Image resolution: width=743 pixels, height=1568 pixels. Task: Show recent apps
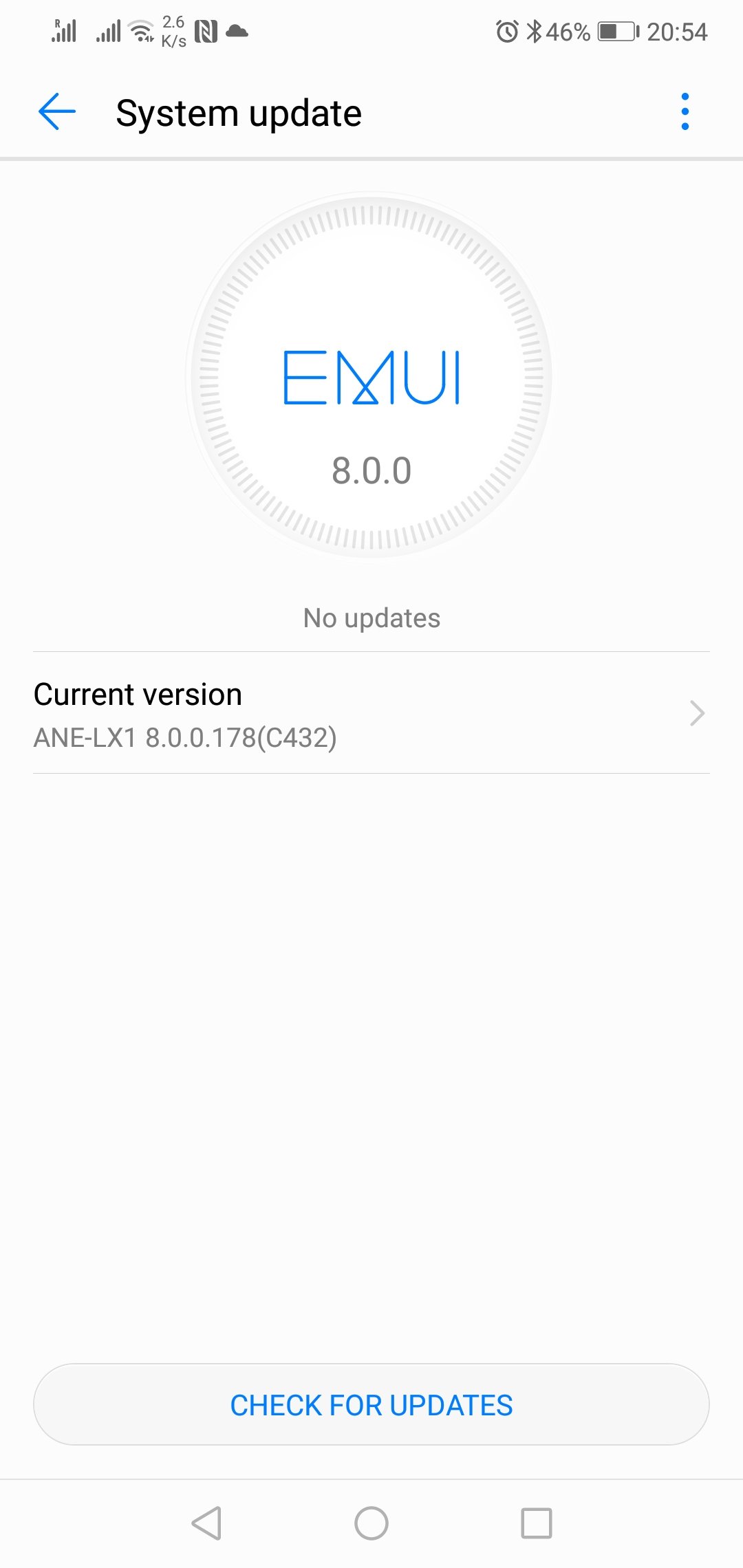536,1523
